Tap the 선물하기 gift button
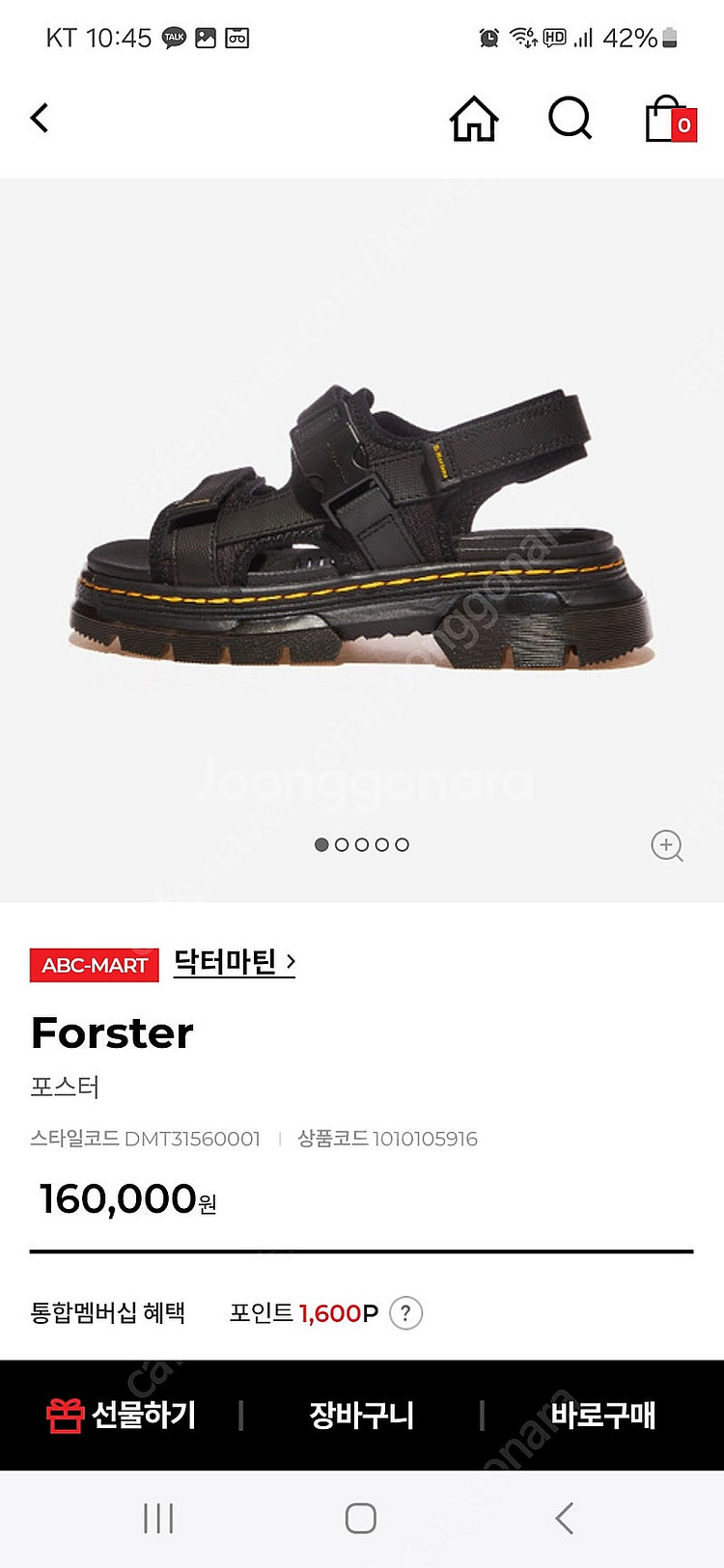The height and width of the screenshot is (1568, 724). click(x=122, y=1416)
